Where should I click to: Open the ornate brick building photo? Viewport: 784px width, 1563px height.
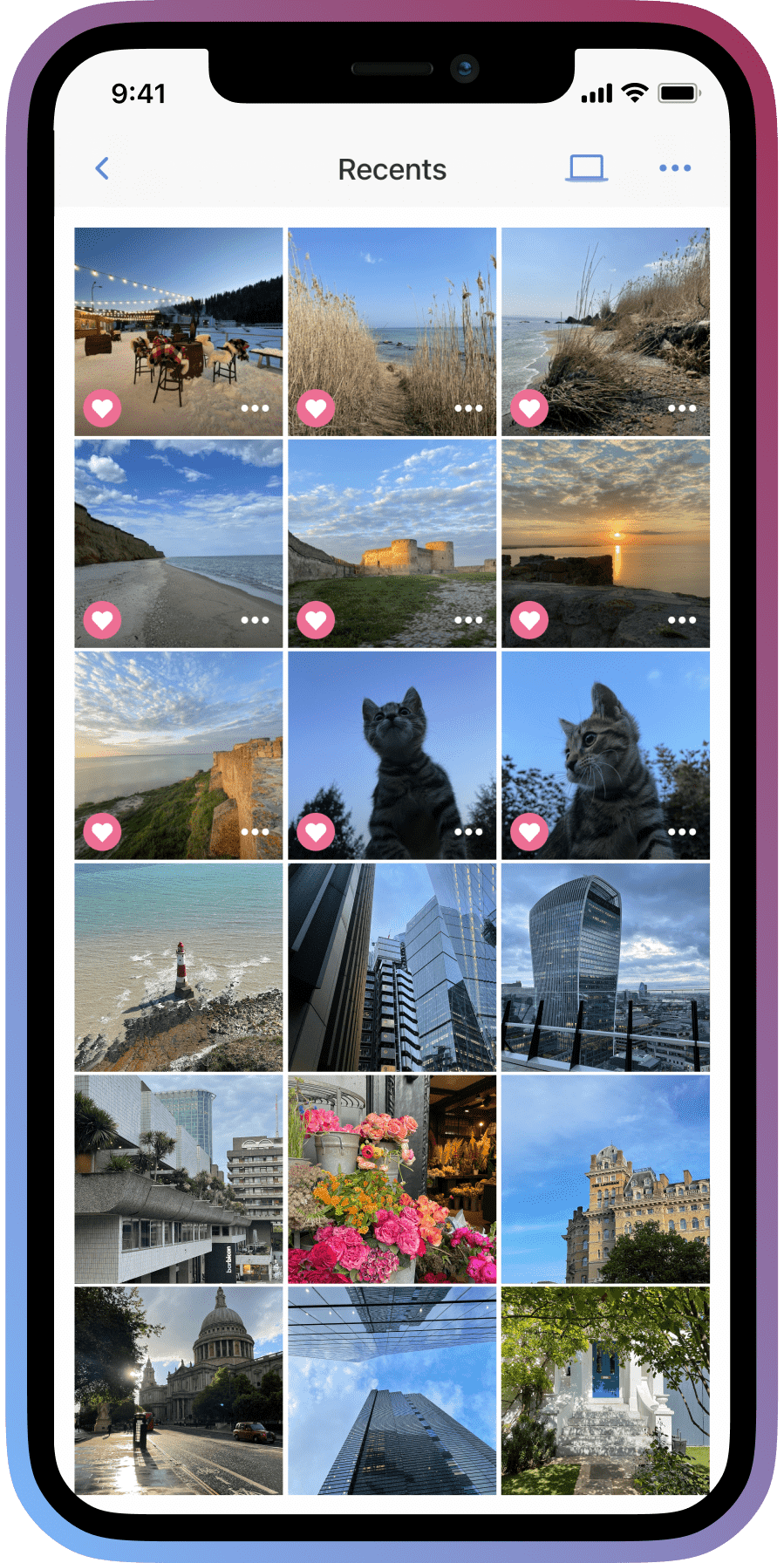click(605, 1179)
